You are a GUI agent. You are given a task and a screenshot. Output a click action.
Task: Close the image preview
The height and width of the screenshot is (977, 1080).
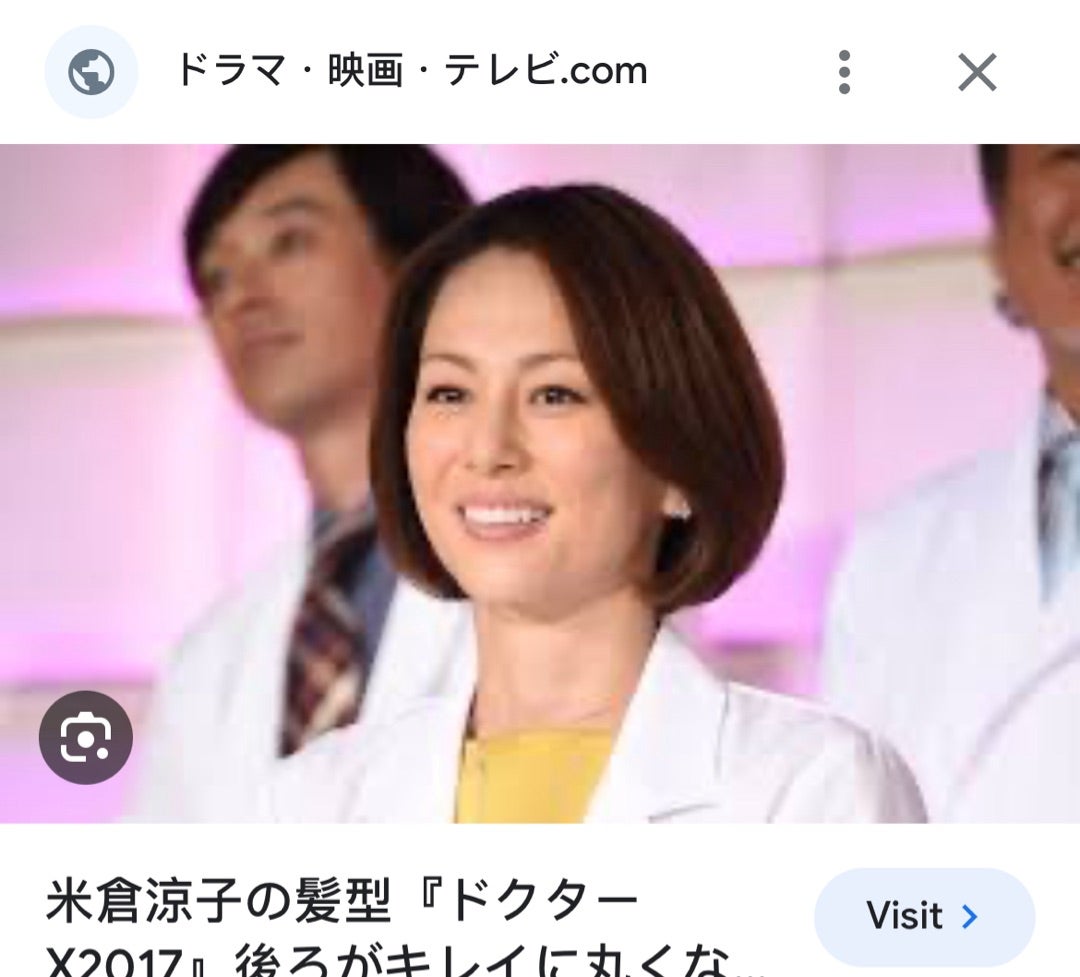[977, 72]
